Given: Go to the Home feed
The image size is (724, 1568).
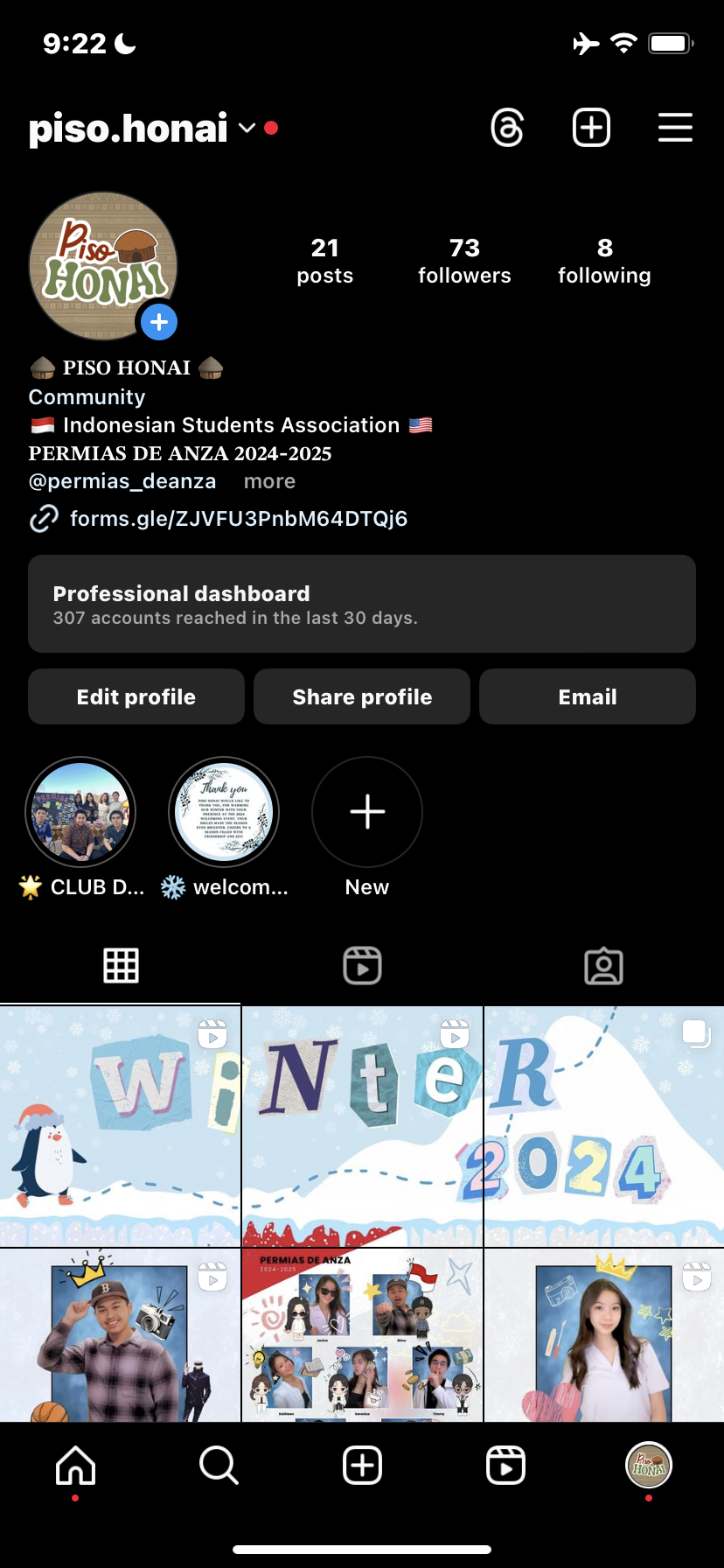Looking at the screenshot, I should (75, 1465).
